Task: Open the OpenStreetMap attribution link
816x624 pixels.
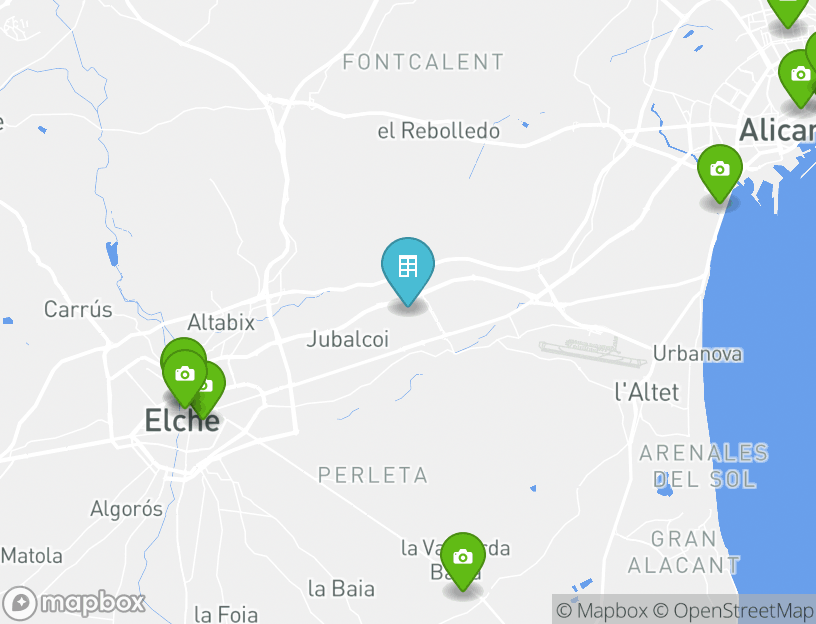Action: pos(734,610)
